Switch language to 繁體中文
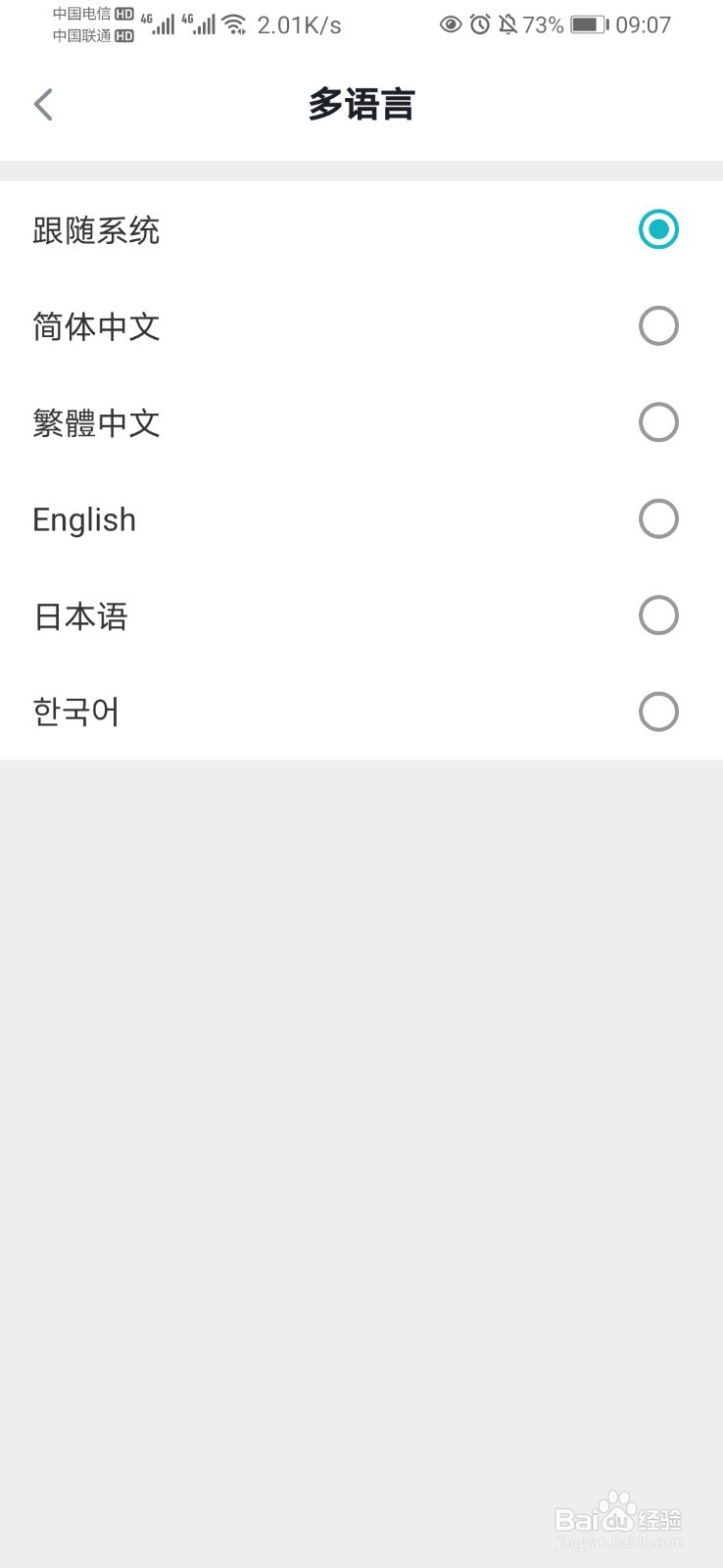This screenshot has height=1568, width=723. [x=361, y=422]
